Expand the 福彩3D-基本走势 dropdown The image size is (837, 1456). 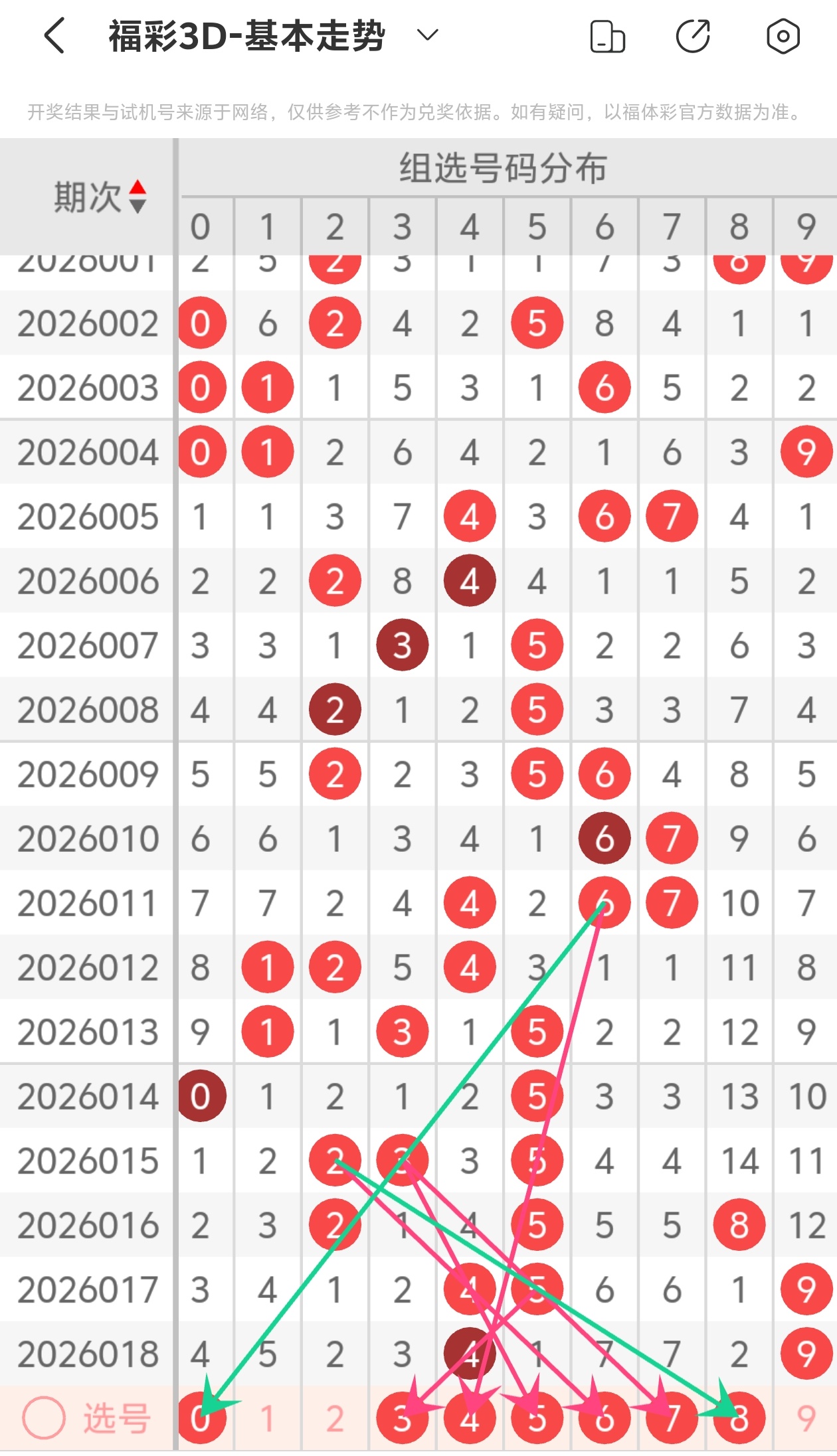427,35
